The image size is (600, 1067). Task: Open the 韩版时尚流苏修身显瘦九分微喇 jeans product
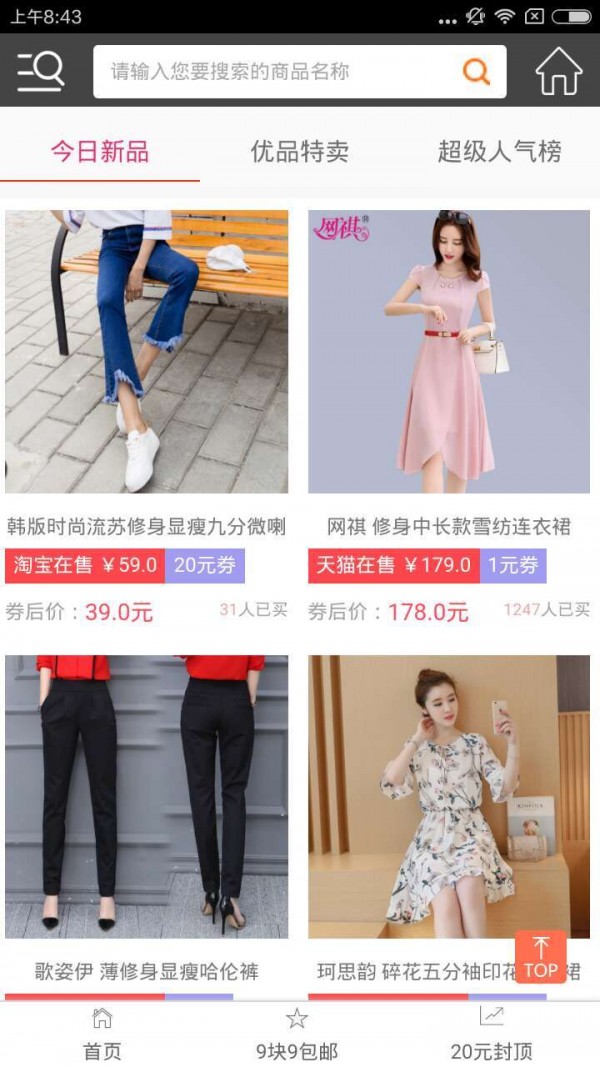(x=146, y=352)
